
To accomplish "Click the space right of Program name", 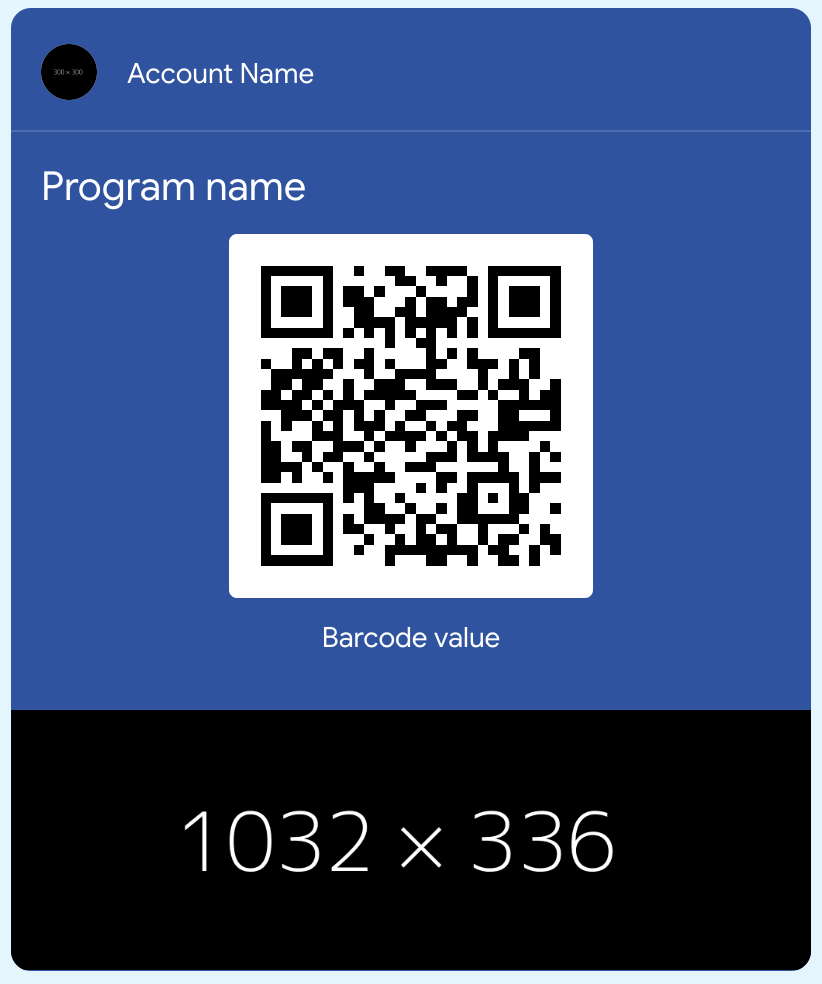I will click(x=550, y=187).
